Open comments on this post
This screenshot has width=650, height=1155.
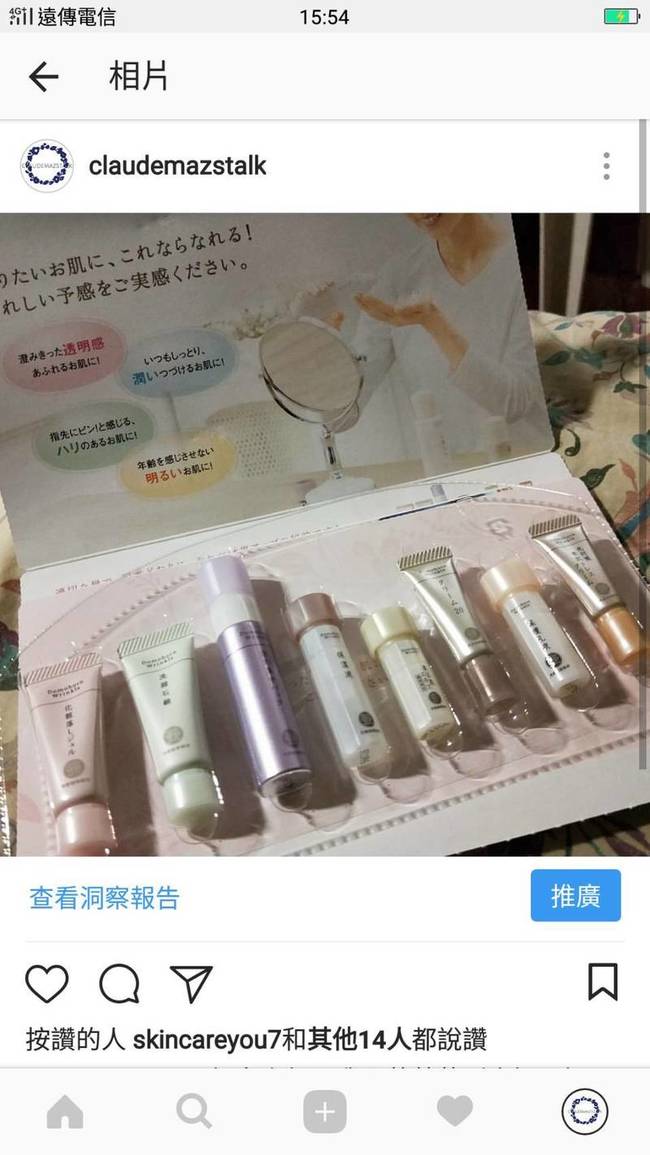point(119,984)
